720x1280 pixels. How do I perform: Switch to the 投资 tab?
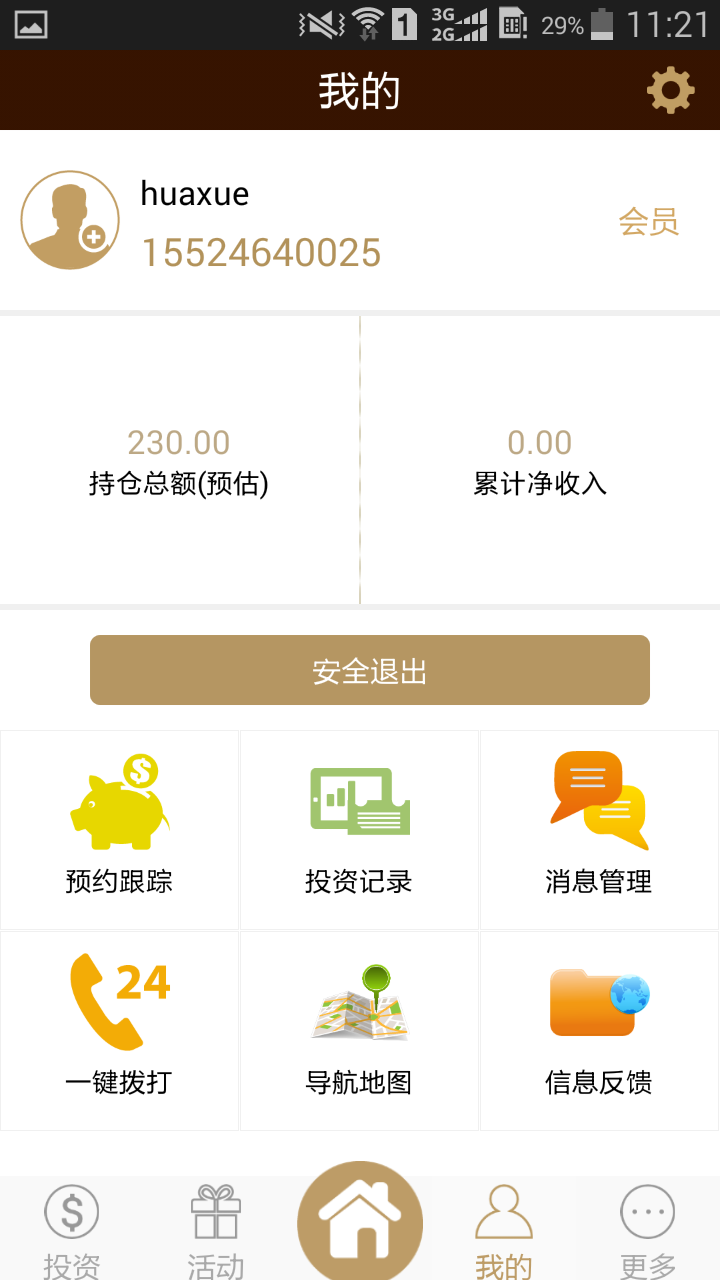pos(72,1230)
